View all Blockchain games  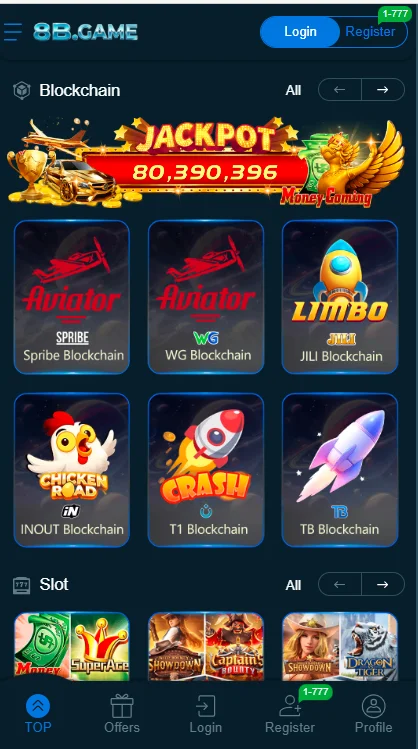click(293, 90)
